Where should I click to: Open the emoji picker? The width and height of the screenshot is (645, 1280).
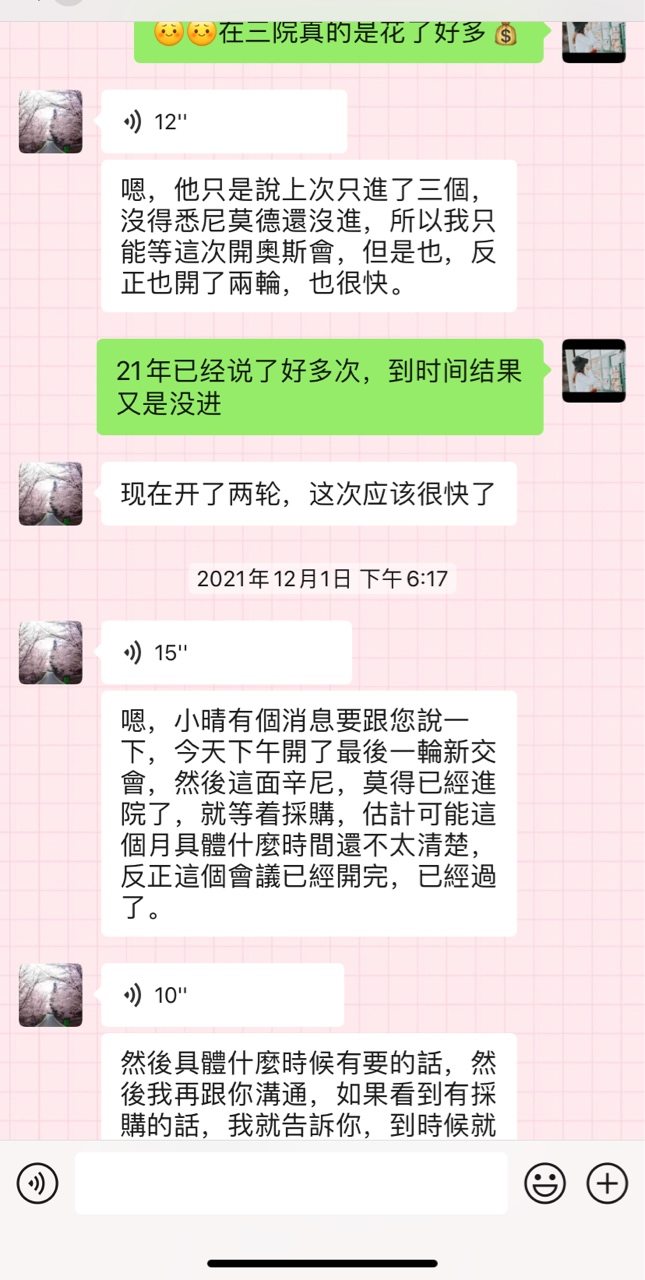click(545, 1184)
